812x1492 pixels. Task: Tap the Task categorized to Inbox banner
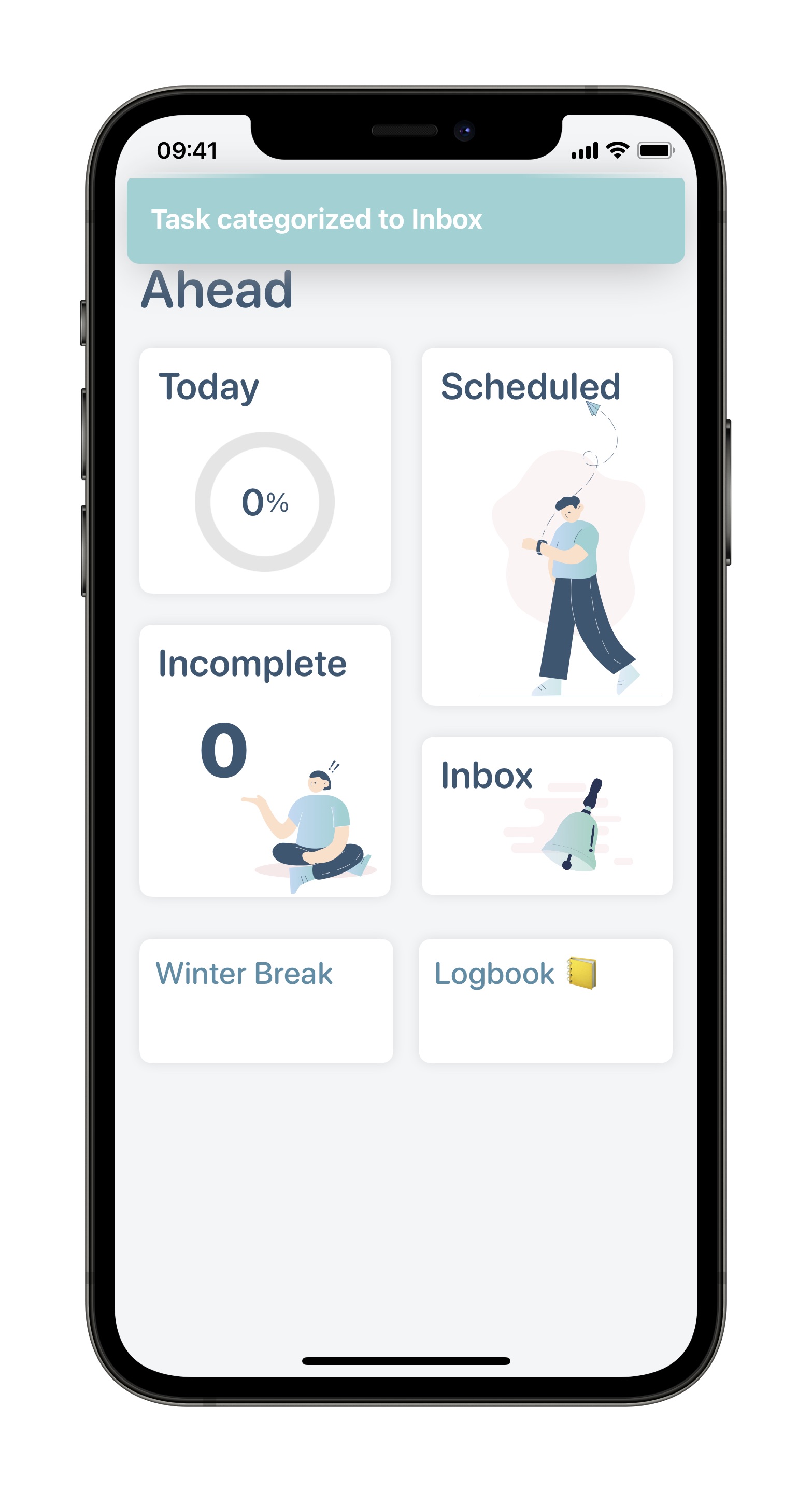(x=406, y=220)
